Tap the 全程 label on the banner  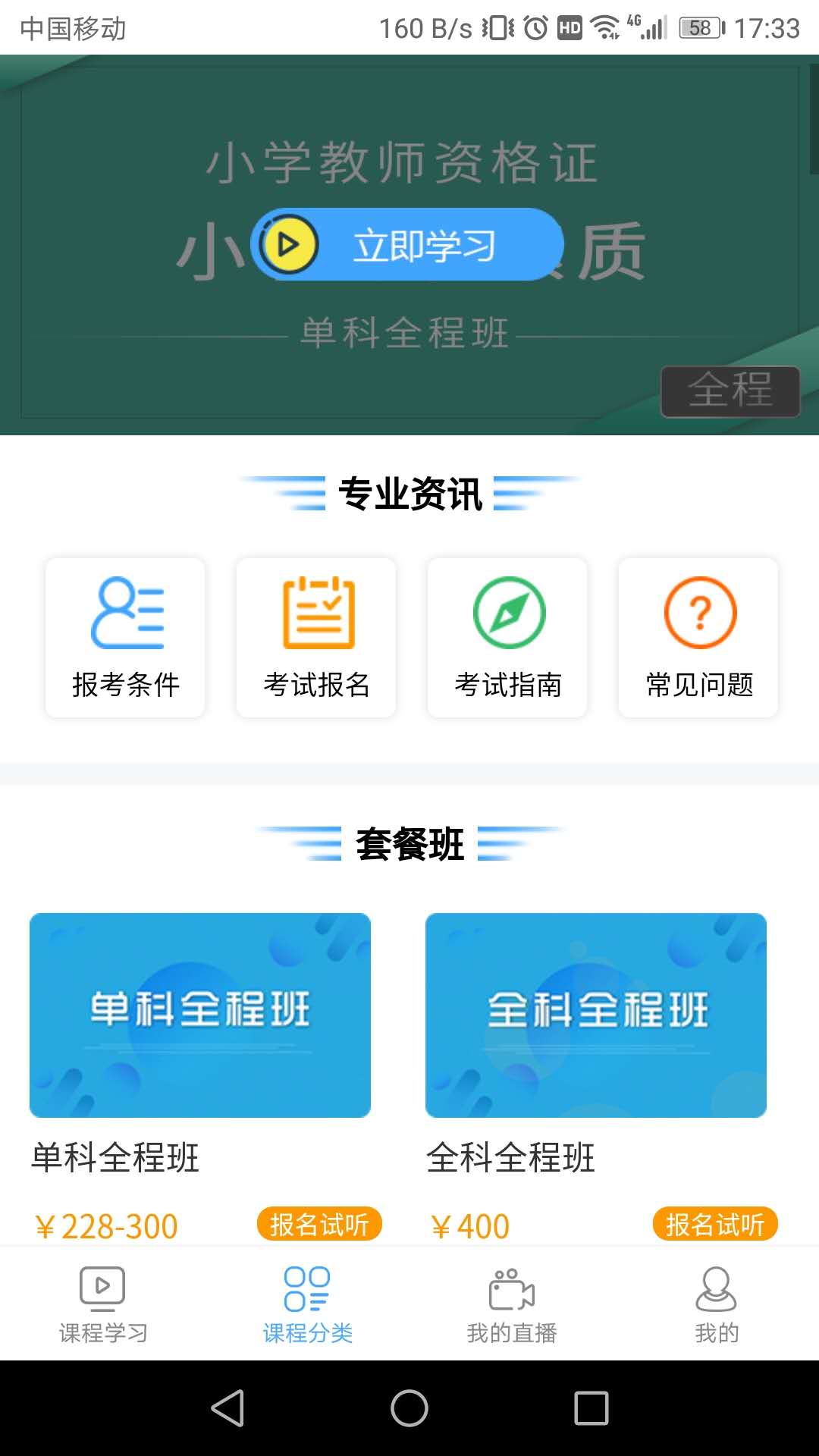(730, 391)
